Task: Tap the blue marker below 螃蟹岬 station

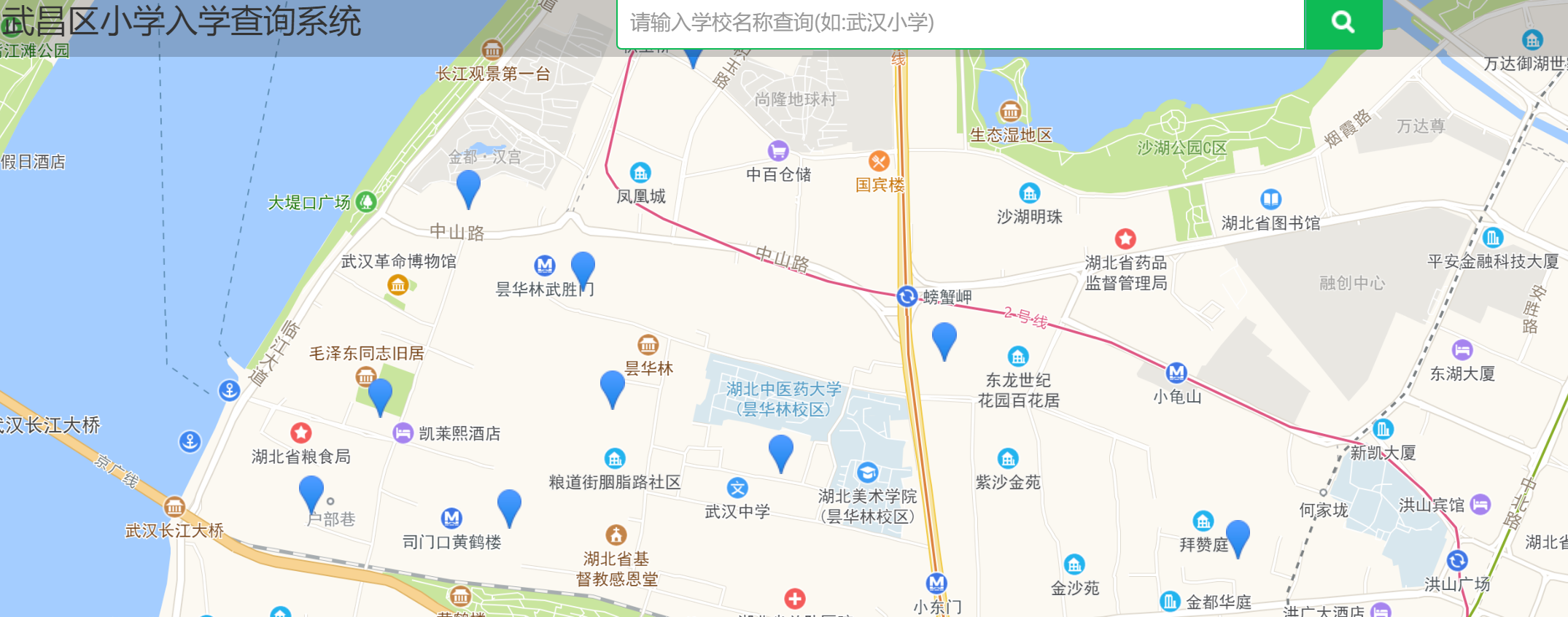Action: 944,339
